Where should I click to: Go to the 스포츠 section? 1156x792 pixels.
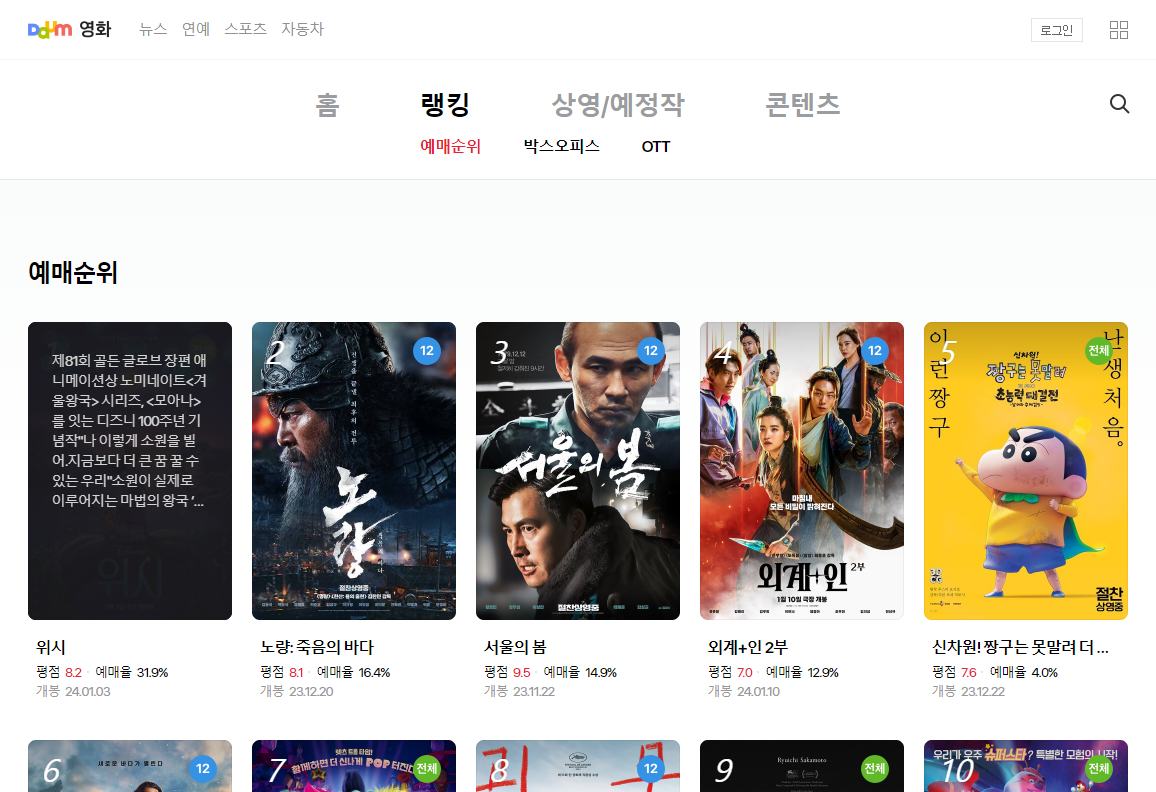(x=246, y=29)
